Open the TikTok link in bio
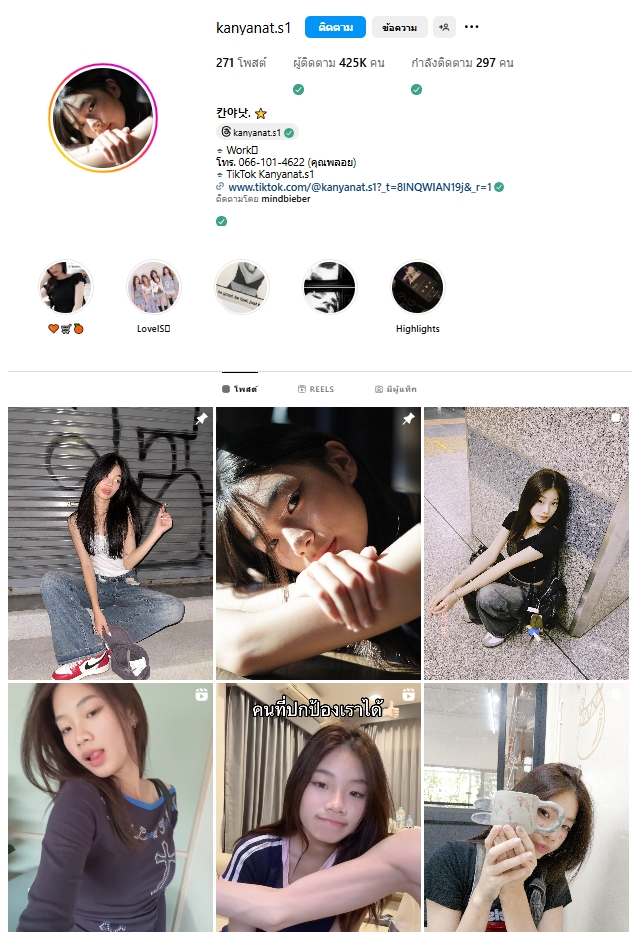The height and width of the screenshot is (932, 635). click(359, 187)
